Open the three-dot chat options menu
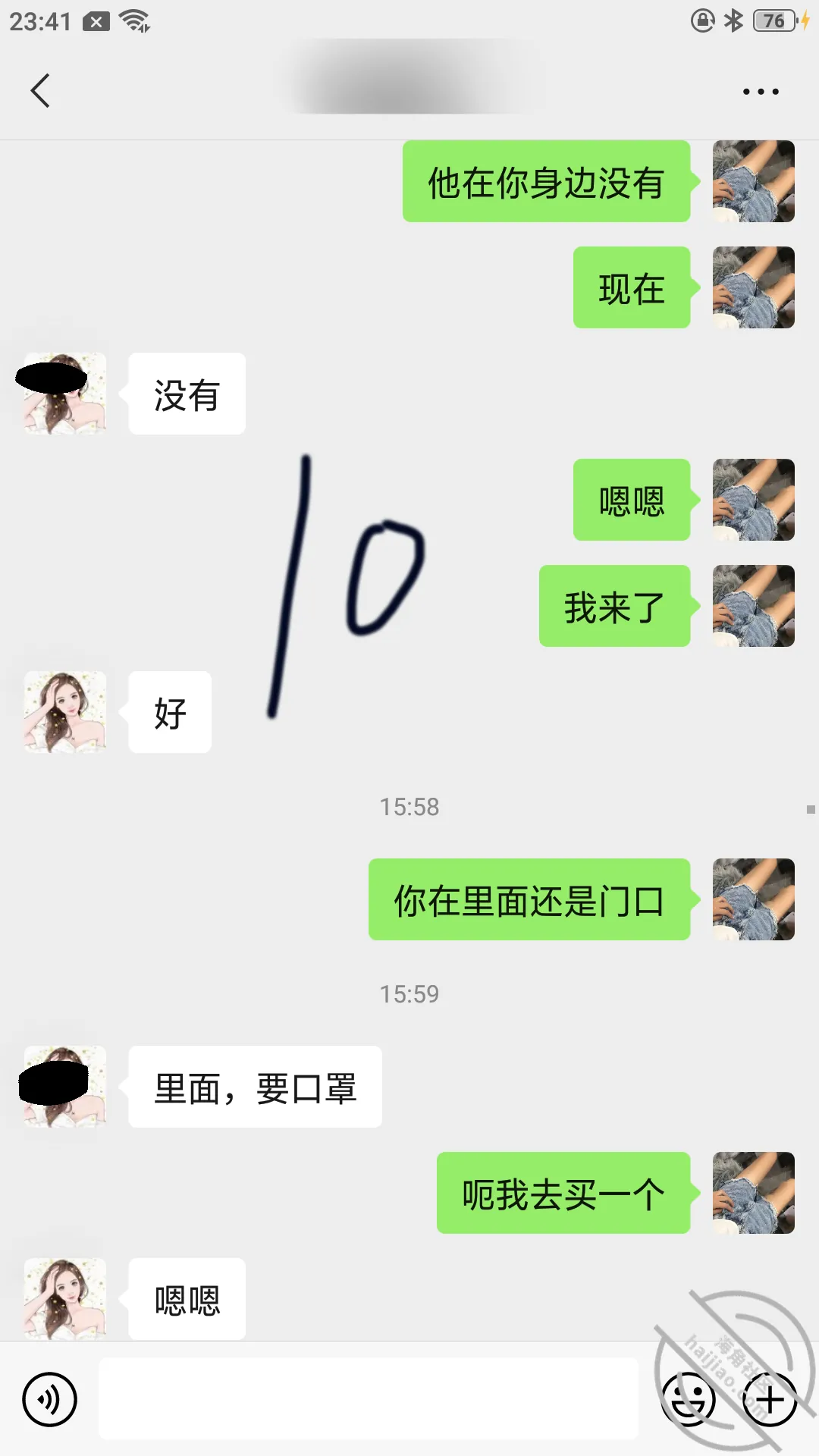The width and height of the screenshot is (819, 1456). pos(761,92)
